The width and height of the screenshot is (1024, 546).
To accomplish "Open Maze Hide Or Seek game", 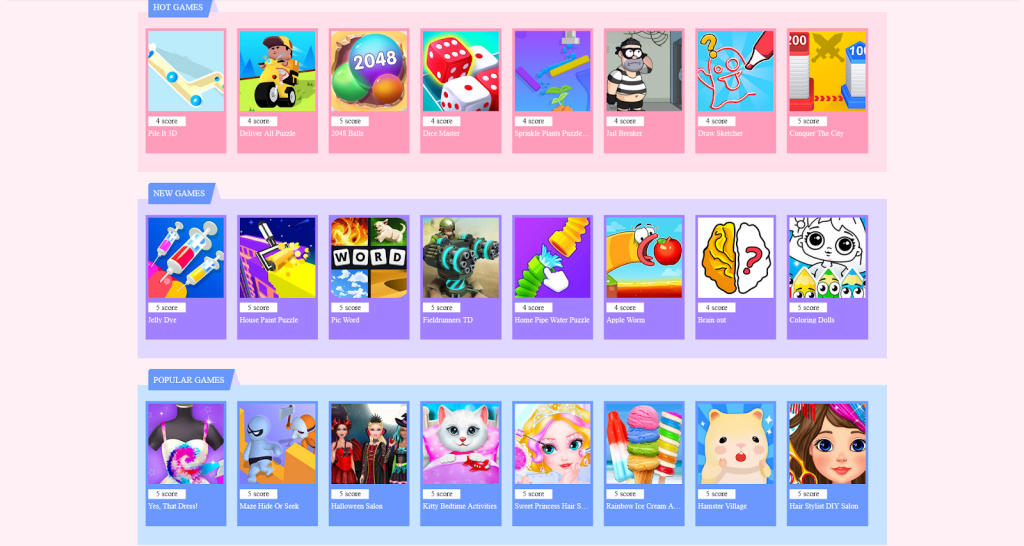I will 277,444.
